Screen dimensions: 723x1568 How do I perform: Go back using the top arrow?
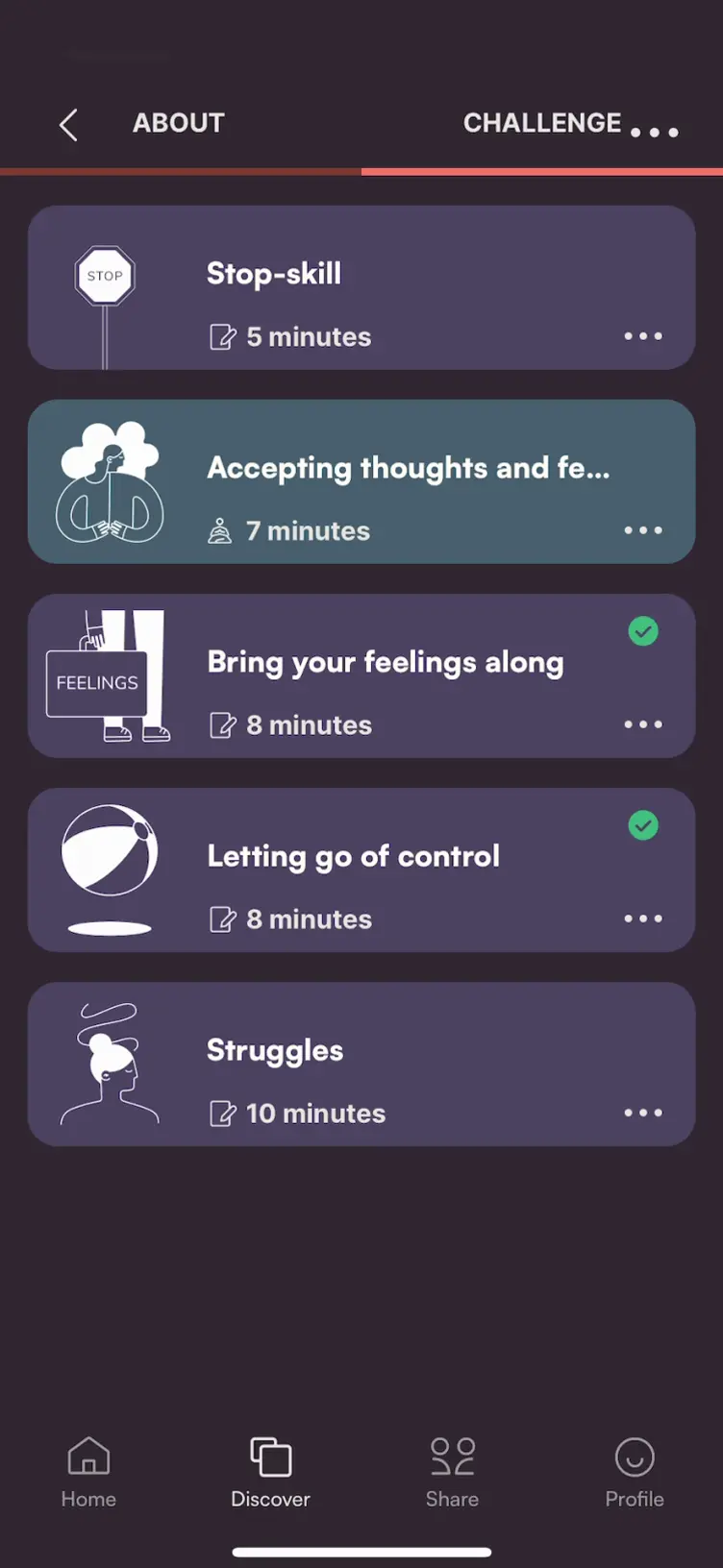[68, 125]
